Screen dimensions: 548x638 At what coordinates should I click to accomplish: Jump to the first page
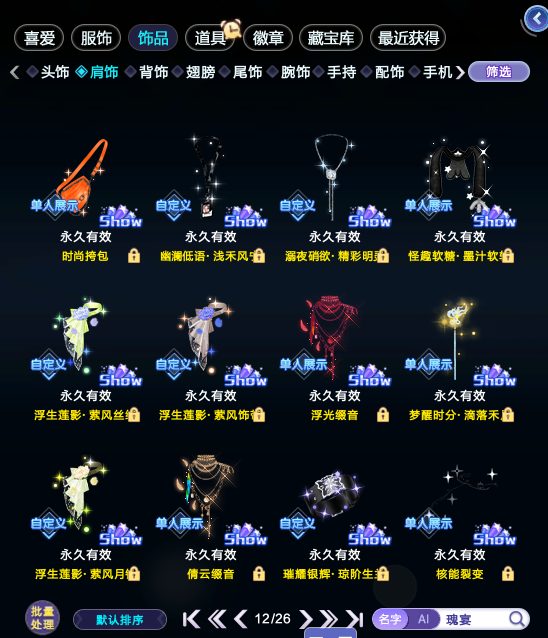(x=191, y=619)
